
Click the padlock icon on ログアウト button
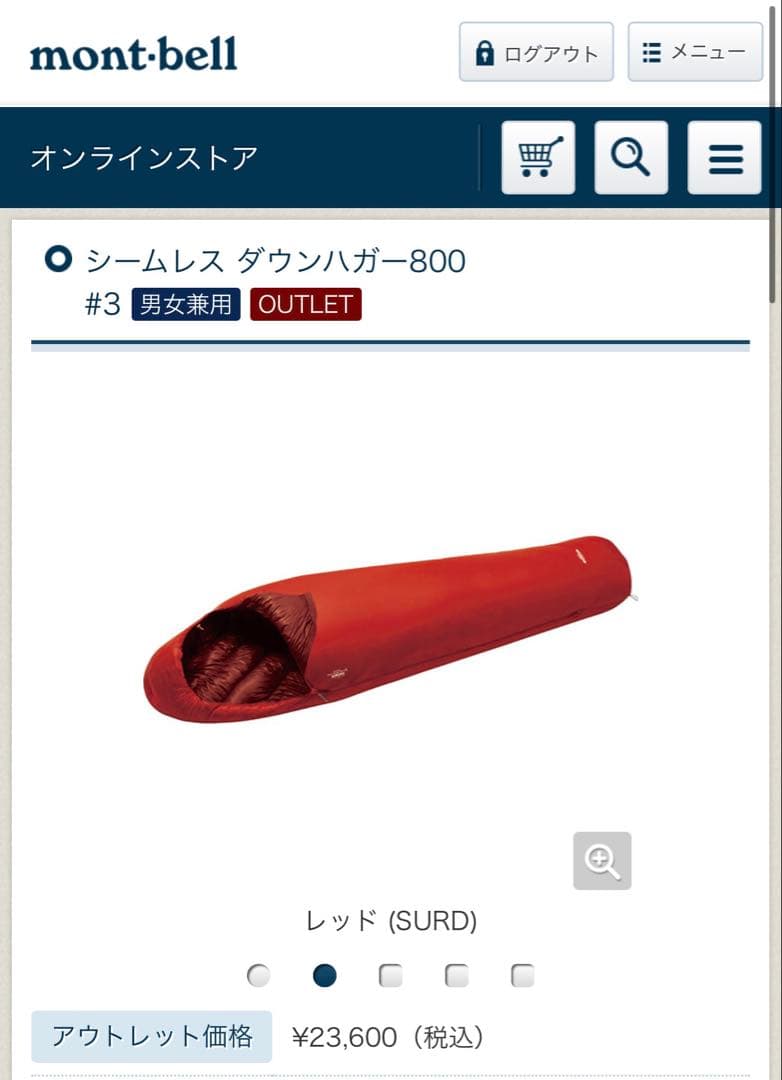pos(486,51)
